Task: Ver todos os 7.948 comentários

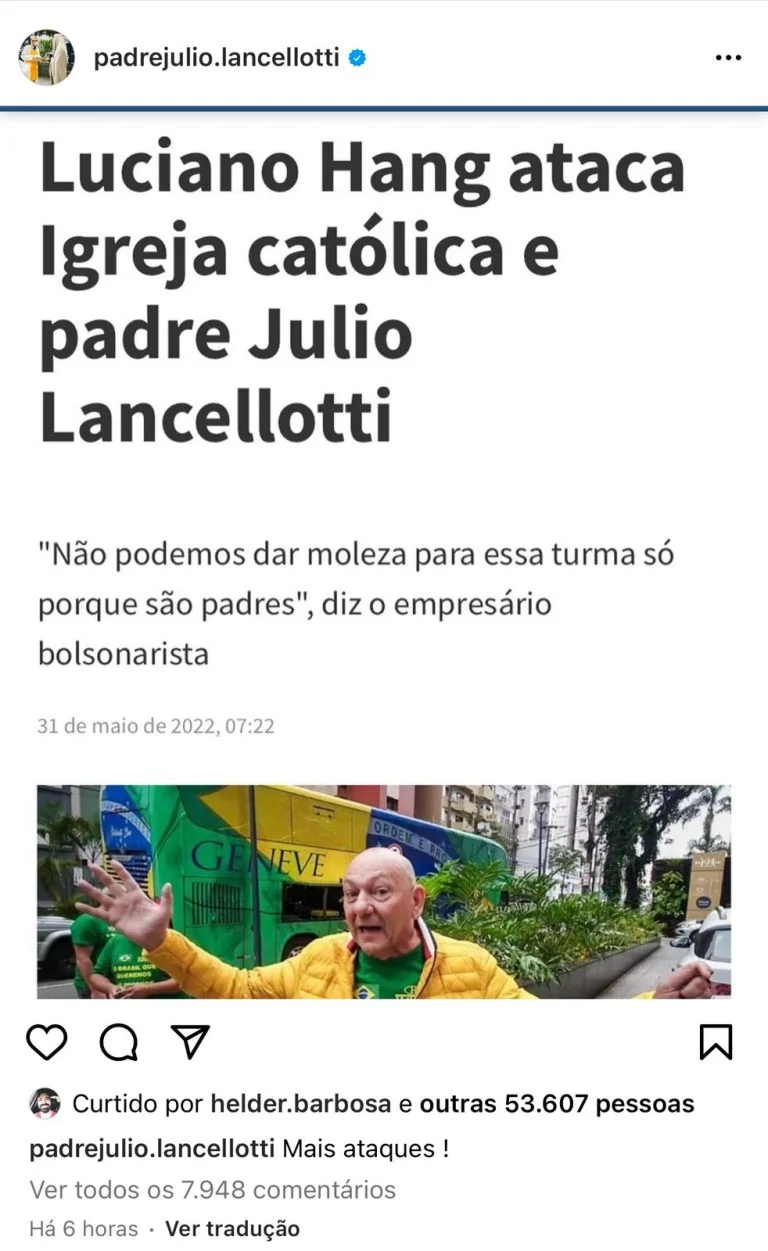Action: point(213,1190)
